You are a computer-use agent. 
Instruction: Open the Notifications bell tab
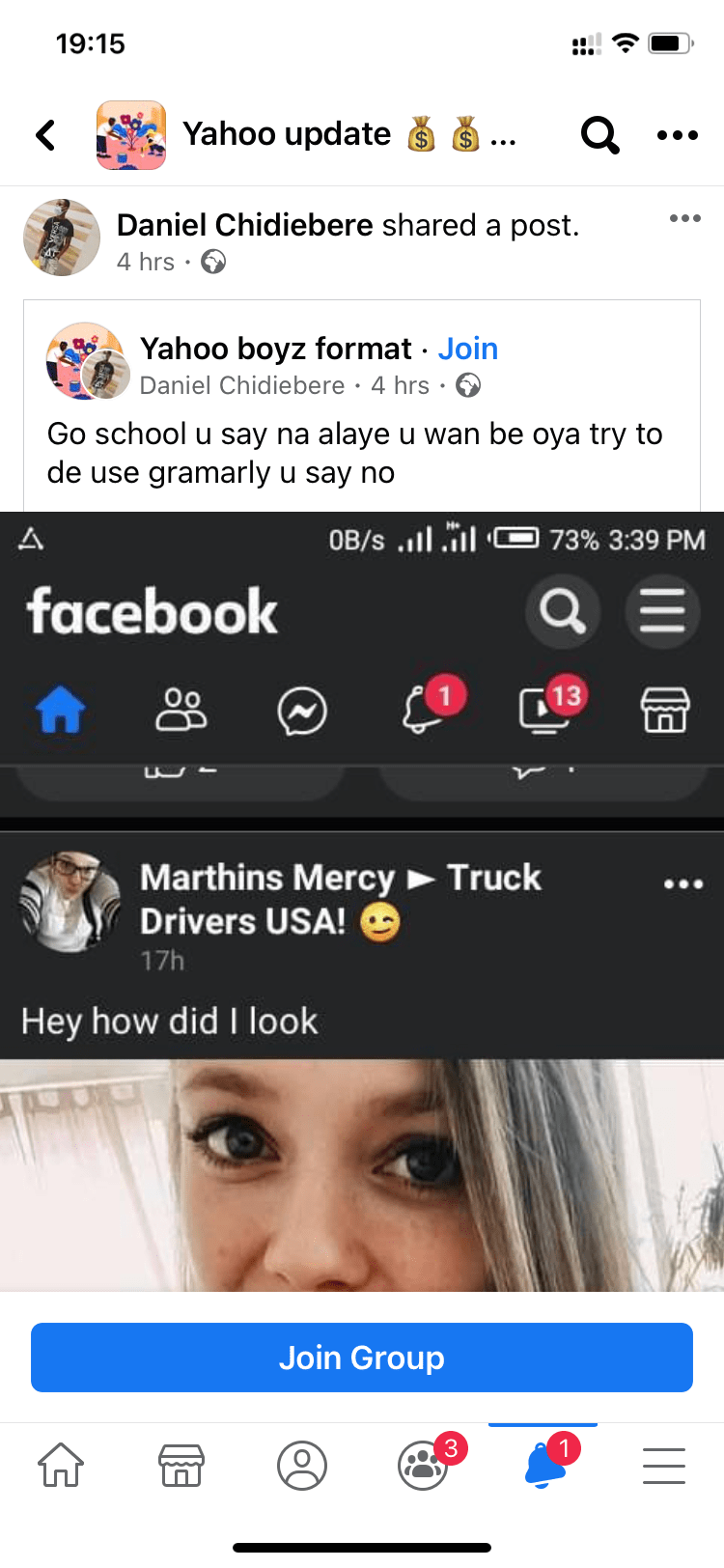(543, 1465)
